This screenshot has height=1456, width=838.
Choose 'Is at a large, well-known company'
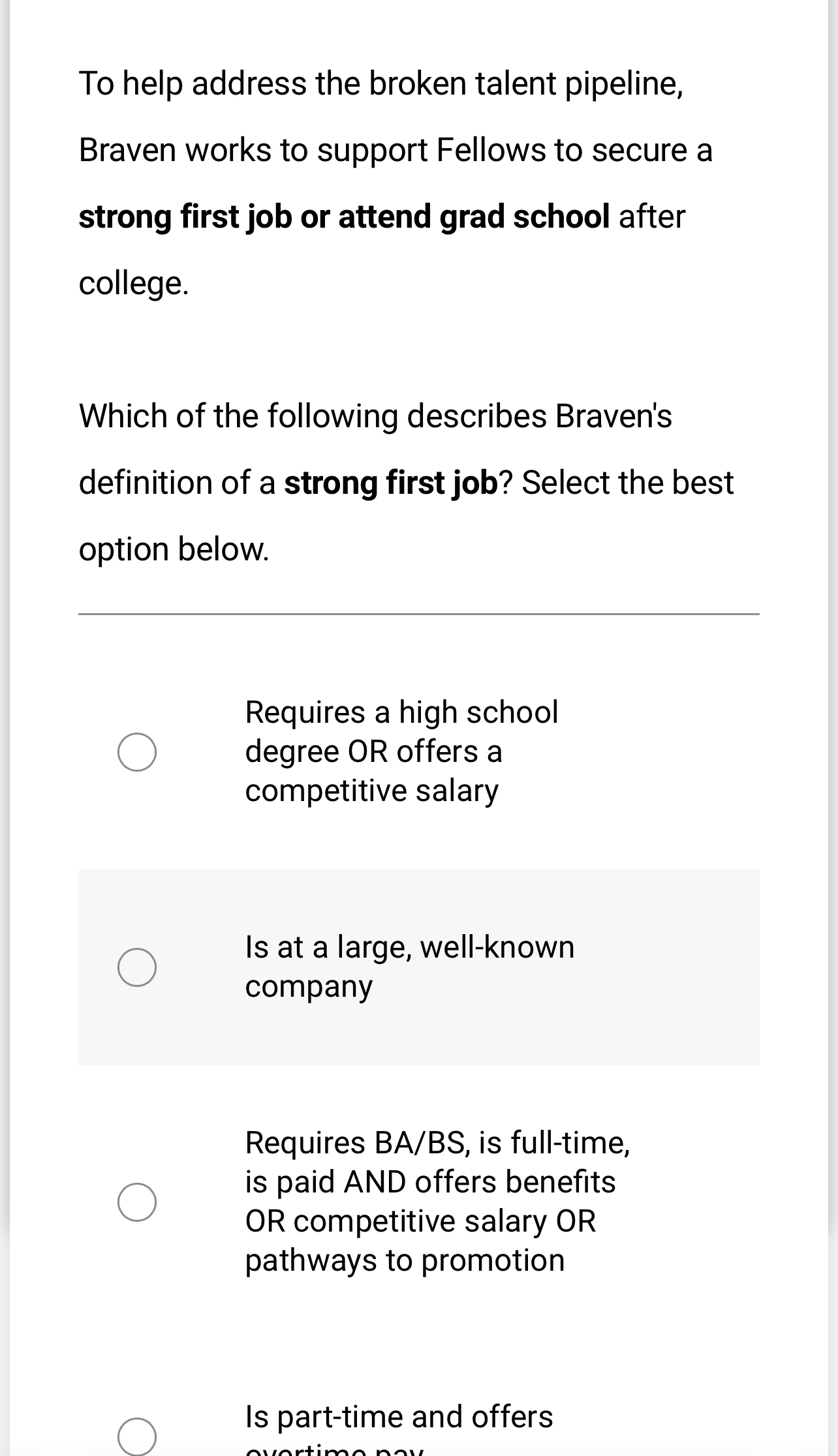tap(137, 967)
